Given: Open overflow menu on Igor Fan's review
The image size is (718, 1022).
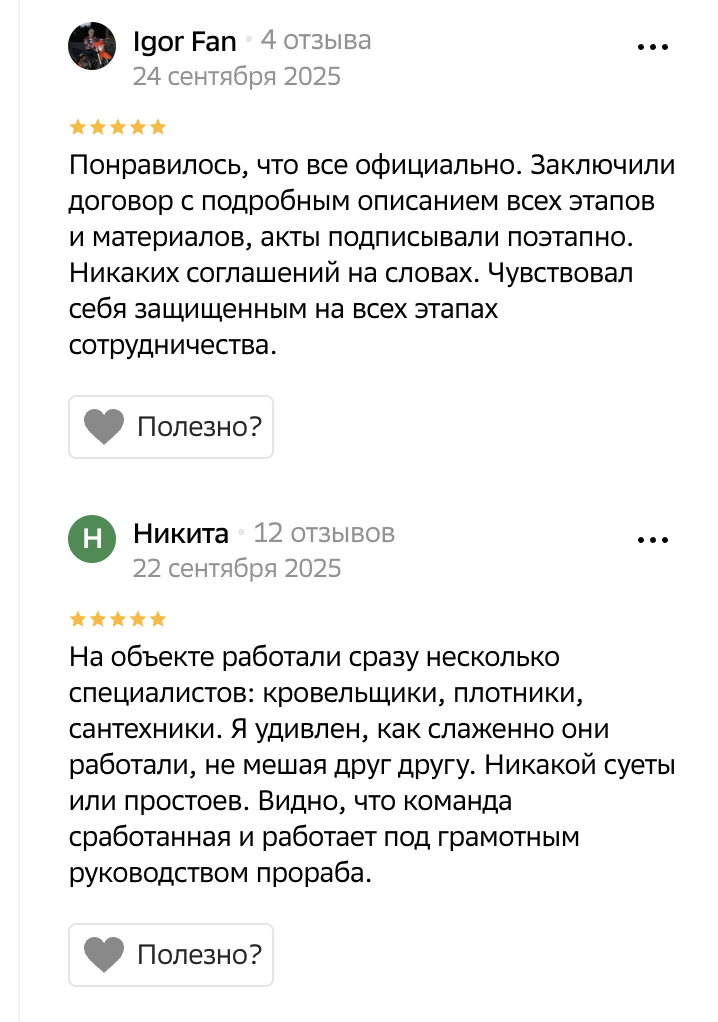Looking at the screenshot, I should pyautogui.click(x=652, y=47).
